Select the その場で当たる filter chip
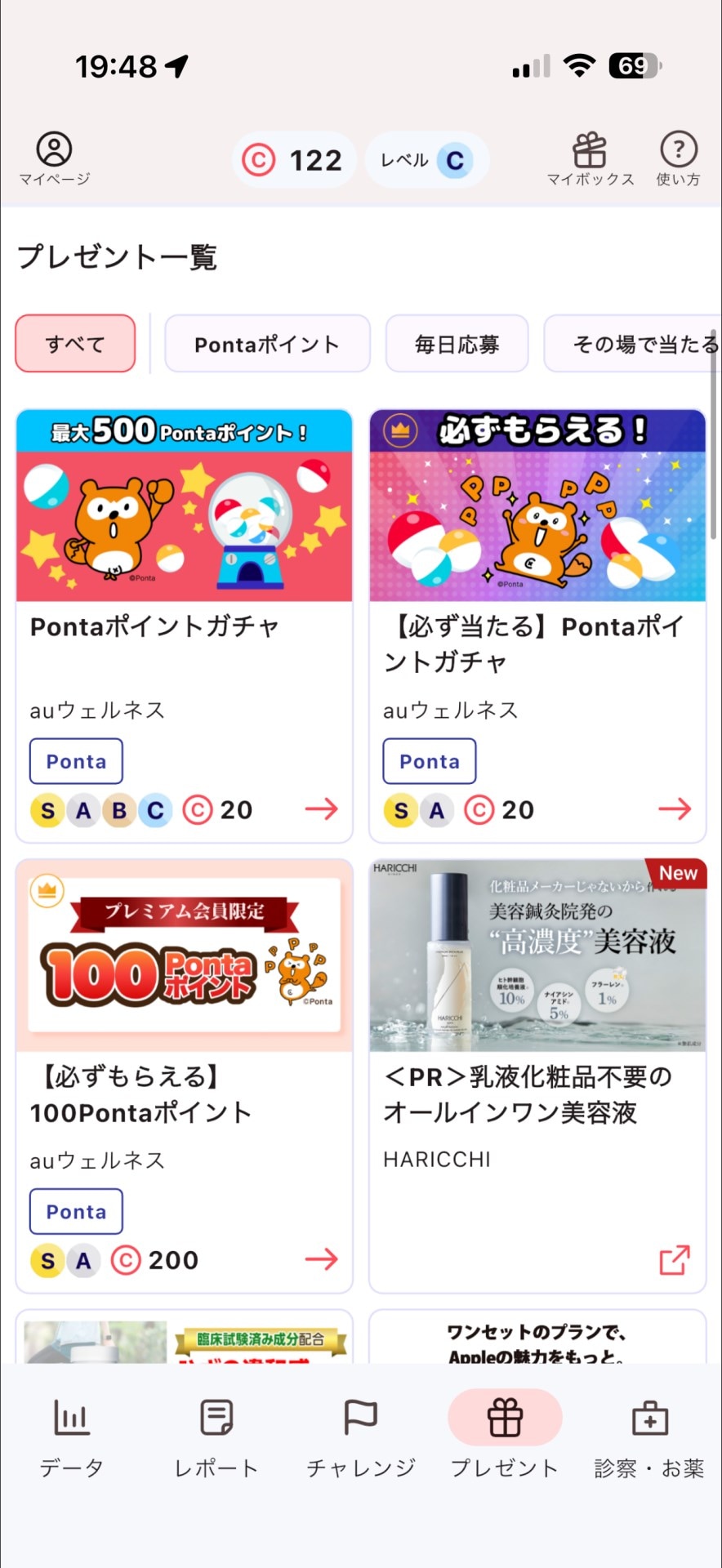Image resolution: width=722 pixels, height=1568 pixels. 634,344
